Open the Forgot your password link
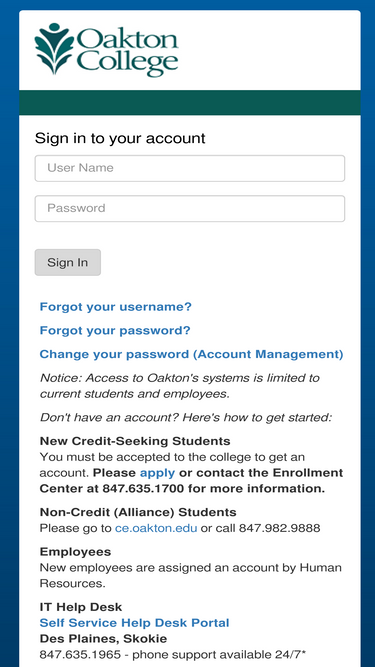The height and width of the screenshot is (667, 375). point(115,331)
